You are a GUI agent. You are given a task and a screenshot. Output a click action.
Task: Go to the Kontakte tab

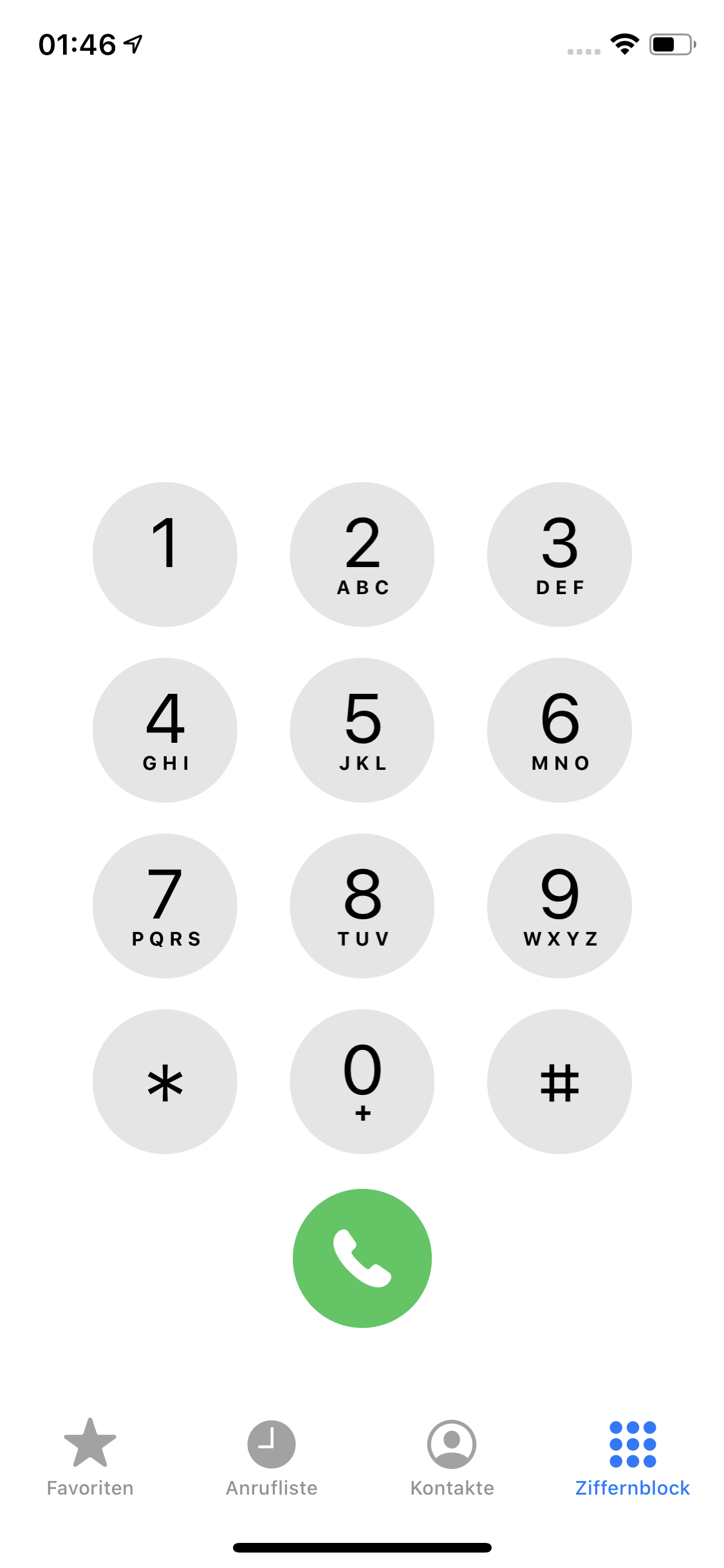point(452,1458)
